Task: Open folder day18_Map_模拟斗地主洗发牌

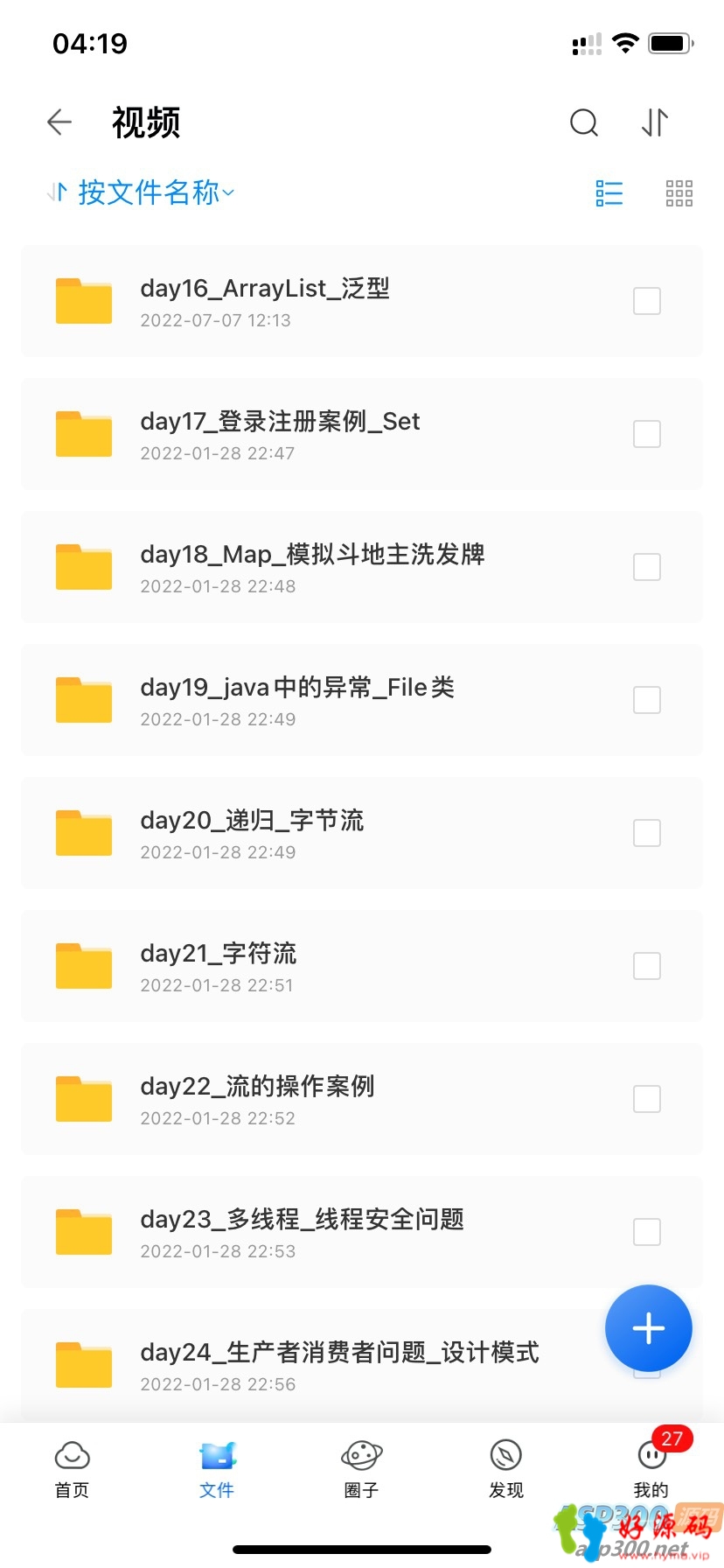Action: [362, 567]
